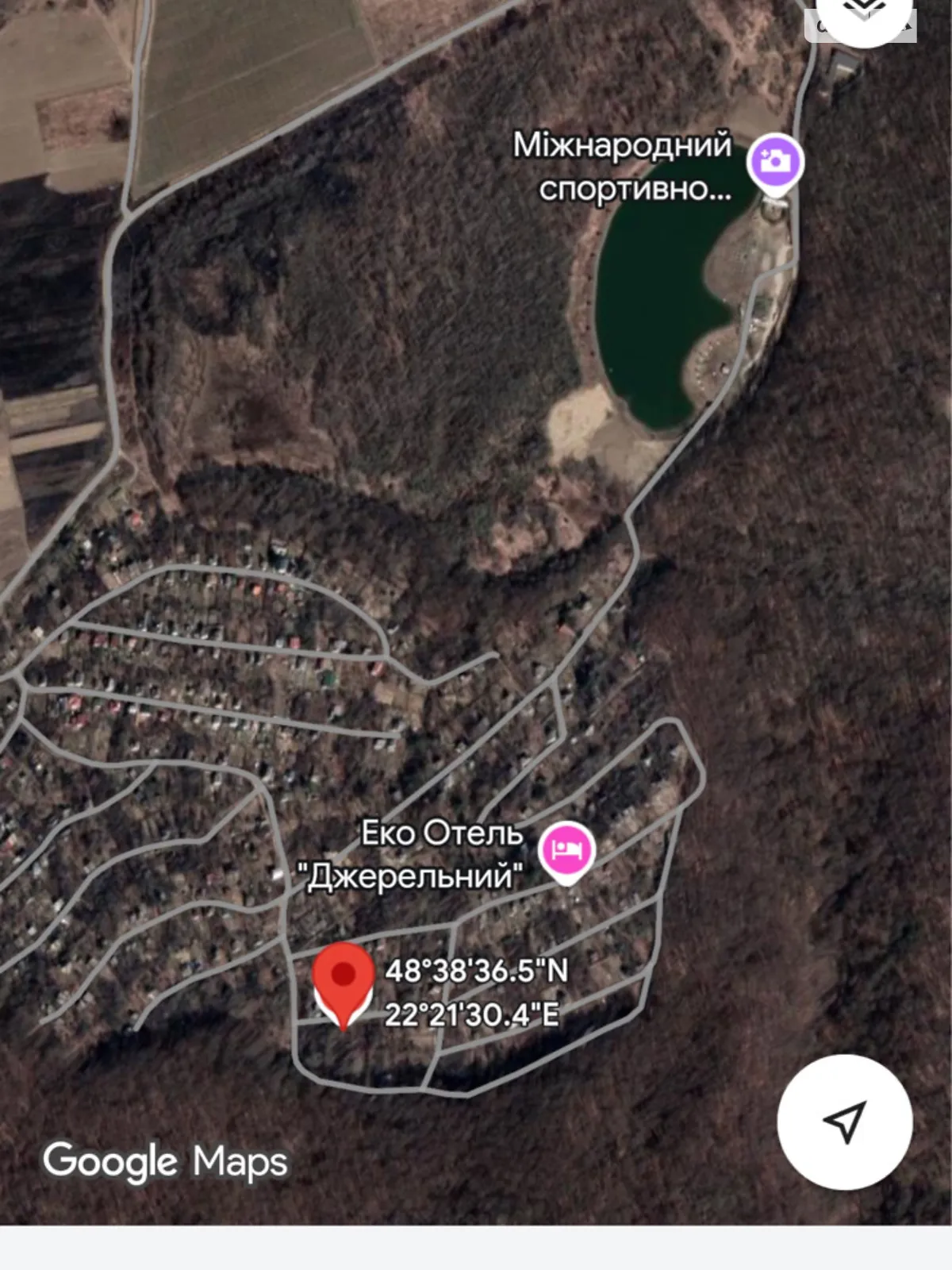Center map on my current location
The height and width of the screenshot is (1270, 952).
(844, 1121)
